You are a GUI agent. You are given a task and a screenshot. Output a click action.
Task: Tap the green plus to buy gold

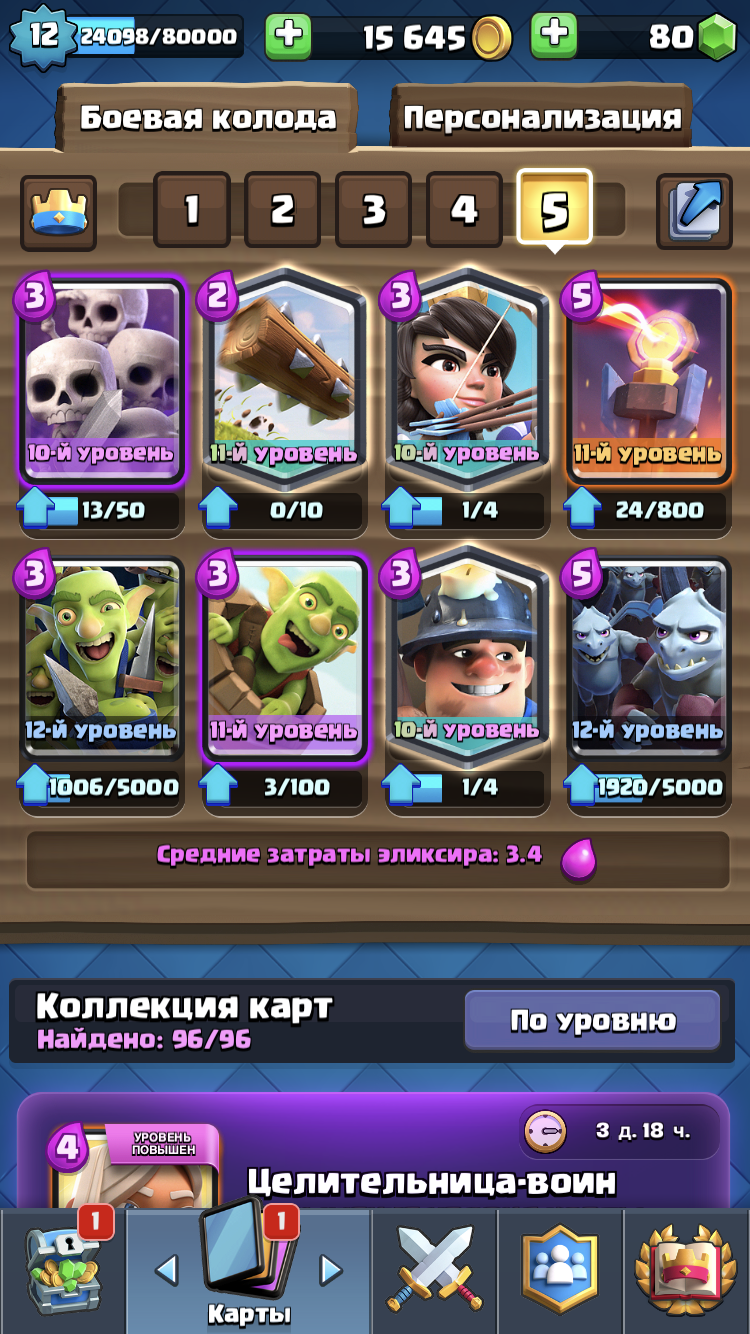[288, 37]
